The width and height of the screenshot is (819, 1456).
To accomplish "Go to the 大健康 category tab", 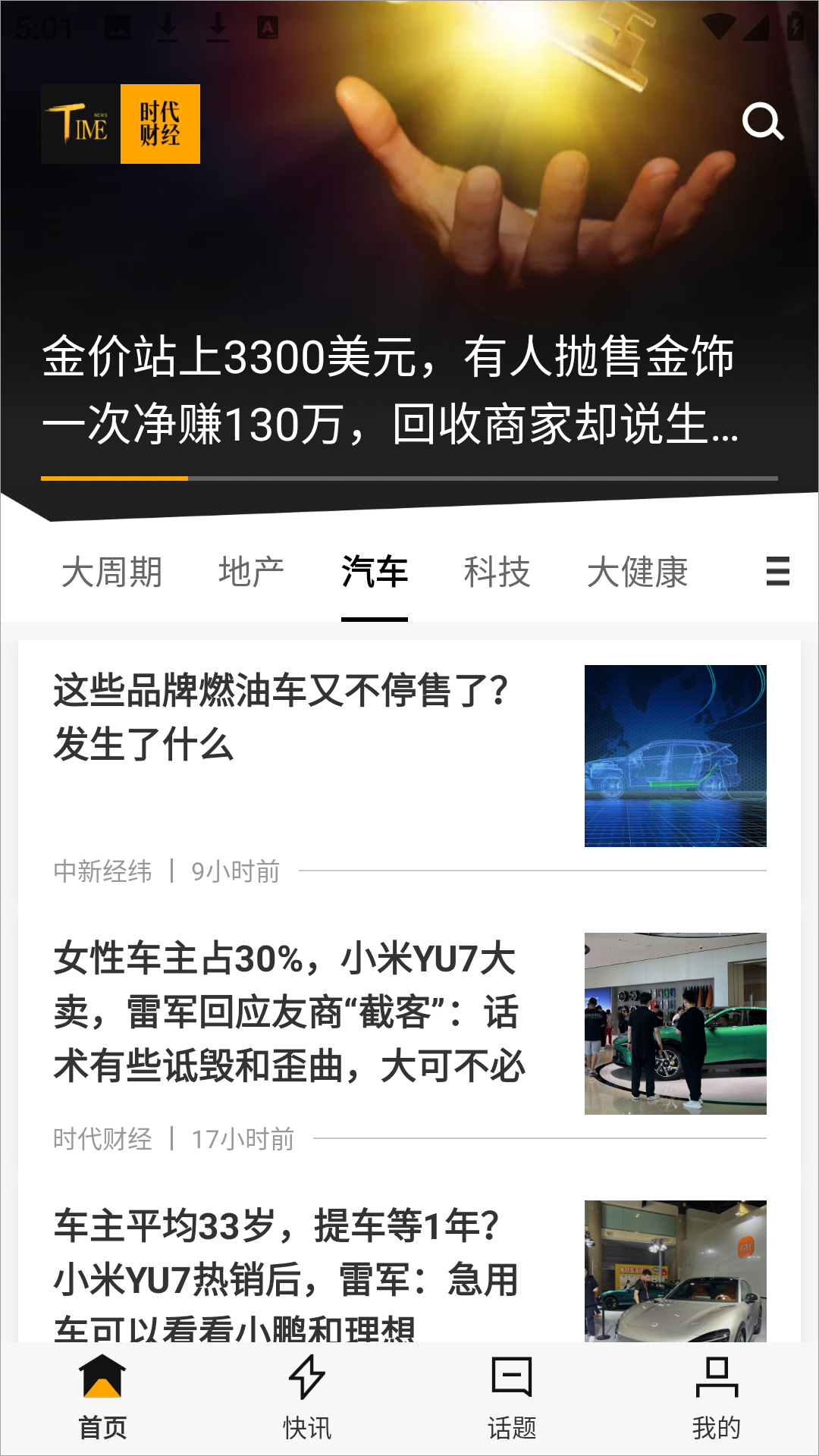I will (637, 572).
